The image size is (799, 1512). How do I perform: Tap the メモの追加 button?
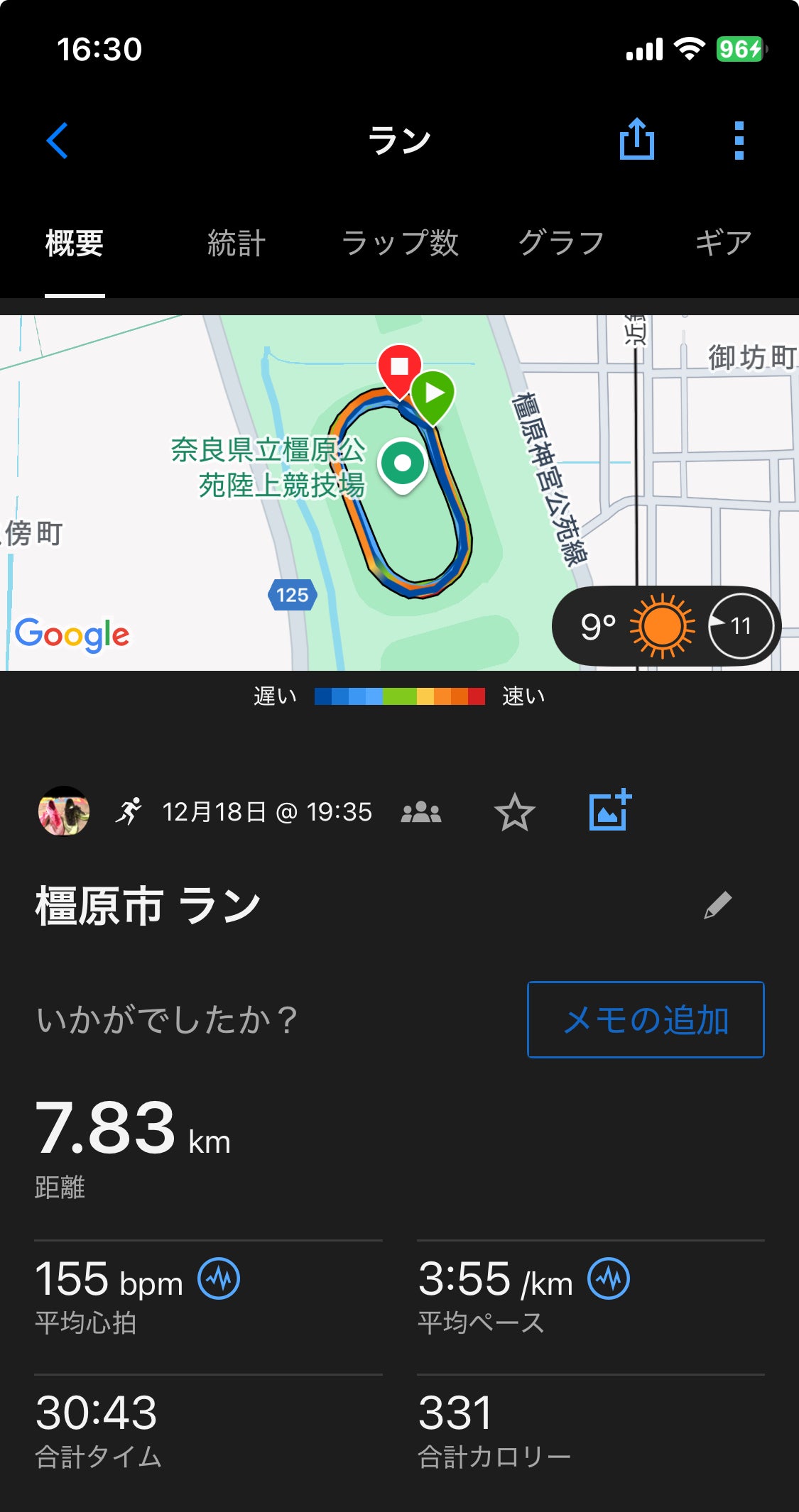pyautogui.click(x=645, y=1019)
